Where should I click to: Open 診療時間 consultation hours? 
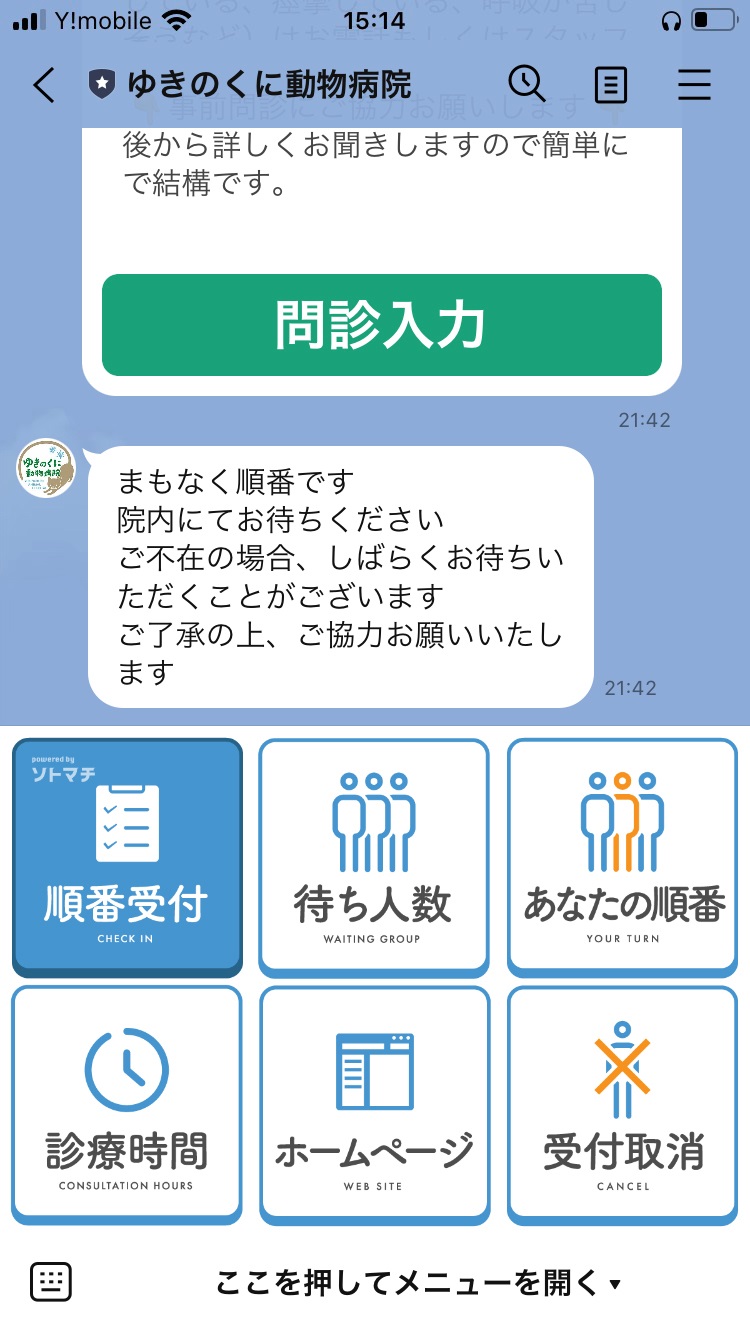click(127, 1105)
